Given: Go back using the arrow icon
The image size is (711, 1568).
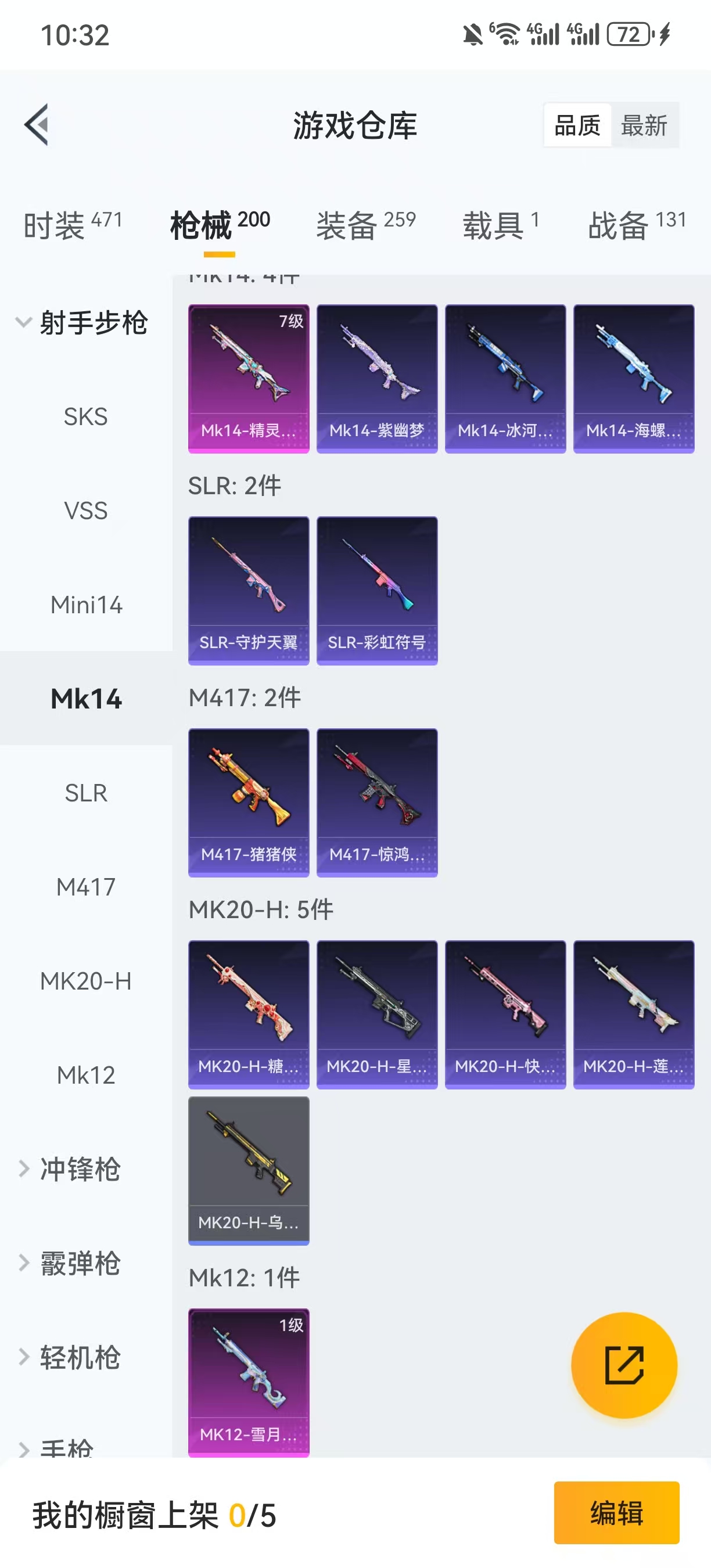Looking at the screenshot, I should 37,125.
